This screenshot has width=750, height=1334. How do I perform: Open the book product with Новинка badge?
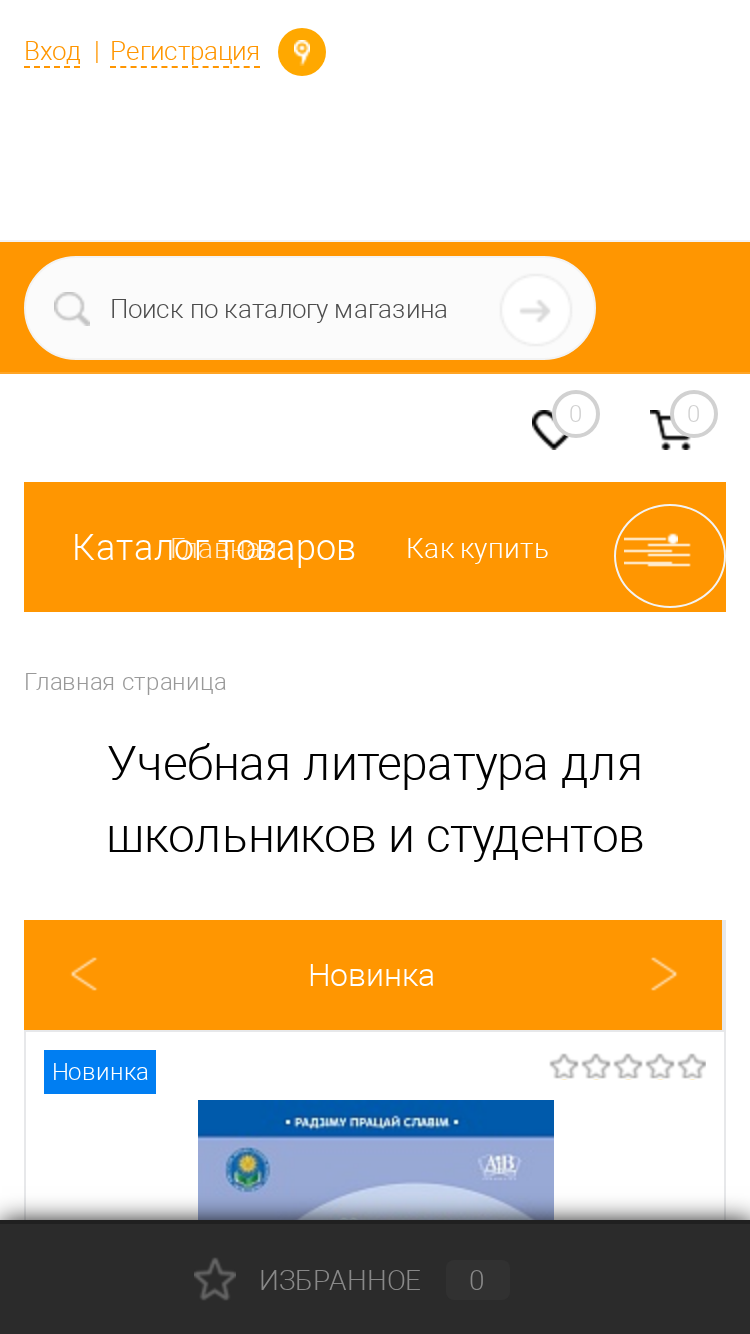376,1160
